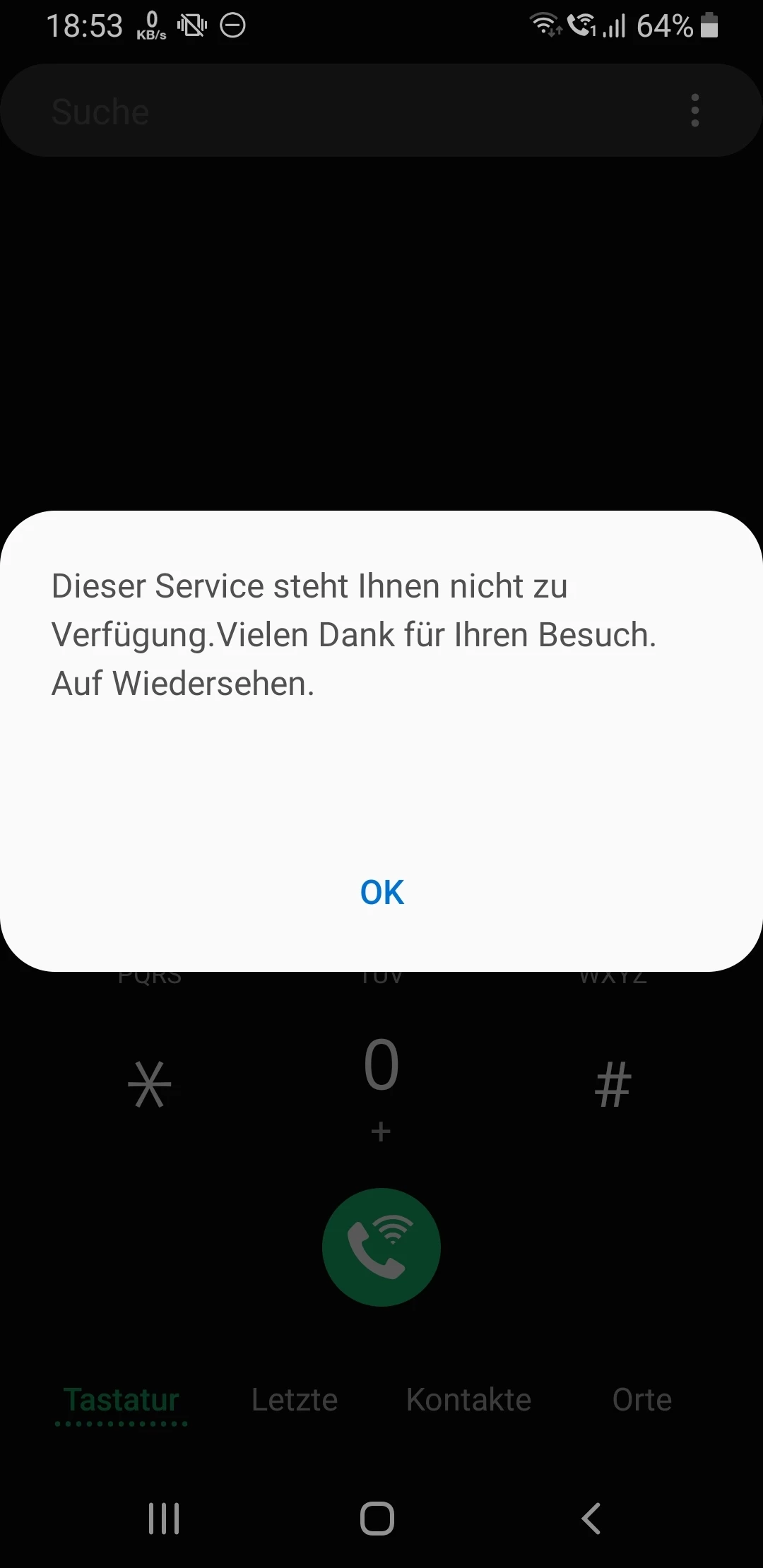Dial the star key
This screenshot has height=1568, width=763.
pyautogui.click(x=150, y=1084)
